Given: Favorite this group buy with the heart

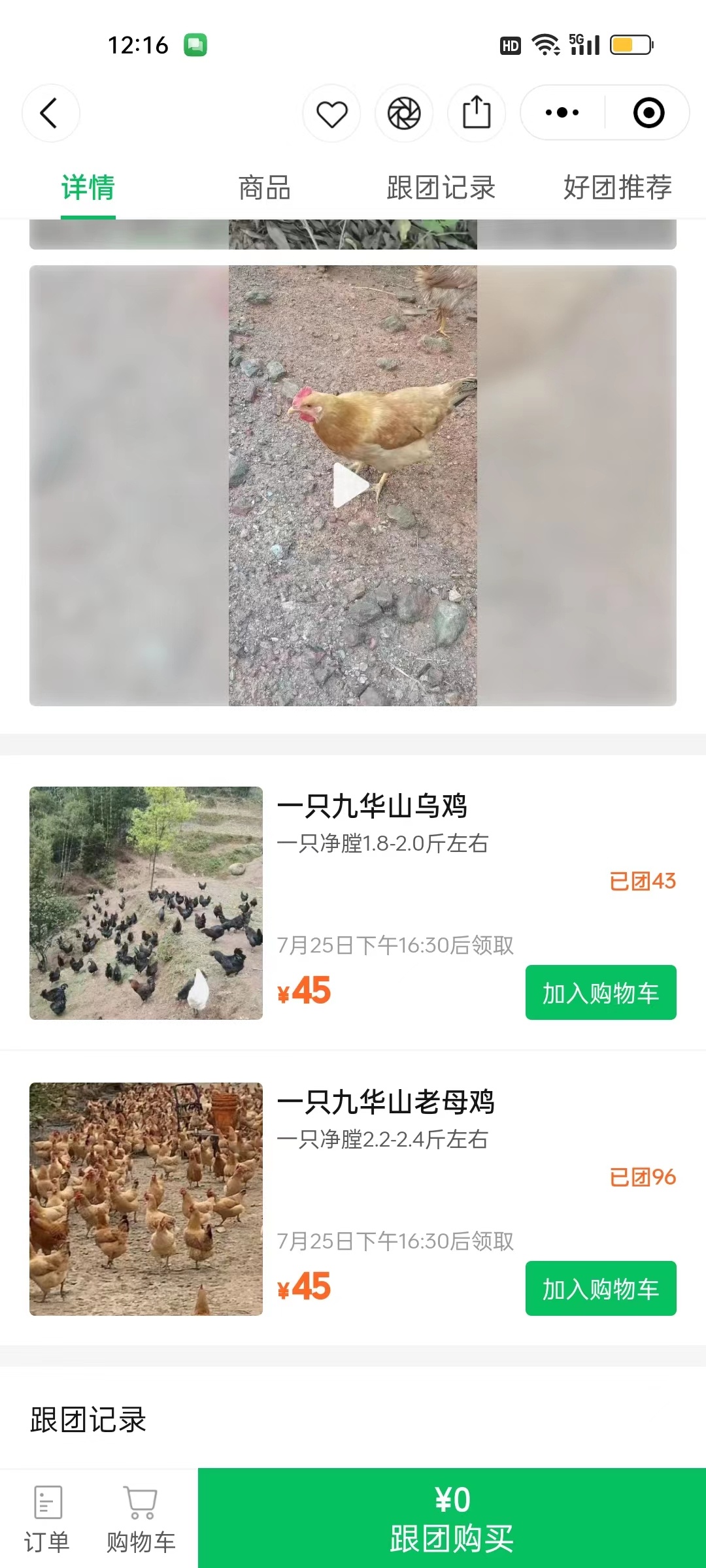Looking at the screenshot, I should point(331,114).
